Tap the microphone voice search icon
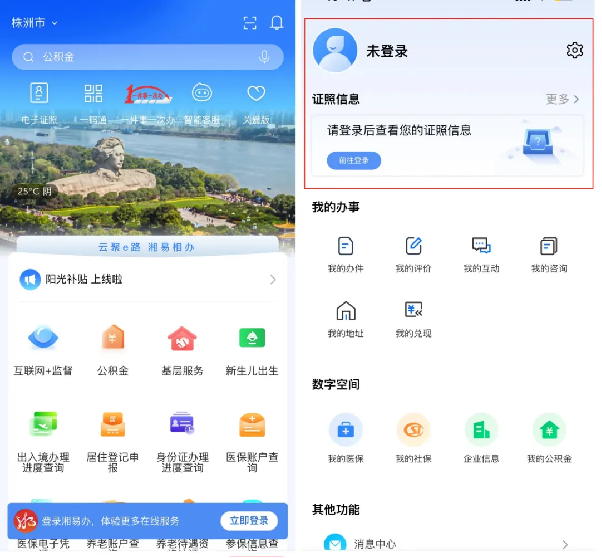602x558 pixels. pyautogui.click(x=265, y=57)
